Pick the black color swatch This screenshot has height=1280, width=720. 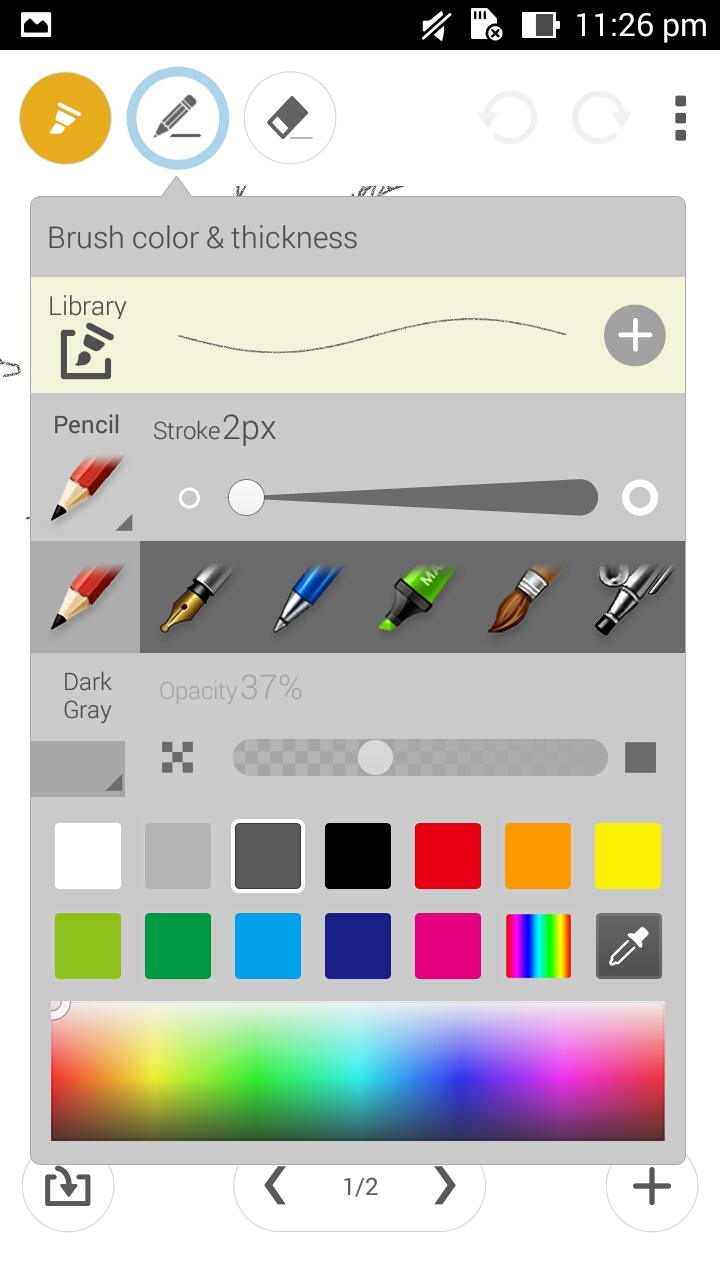pyautogui.click(x=358, y=856)
